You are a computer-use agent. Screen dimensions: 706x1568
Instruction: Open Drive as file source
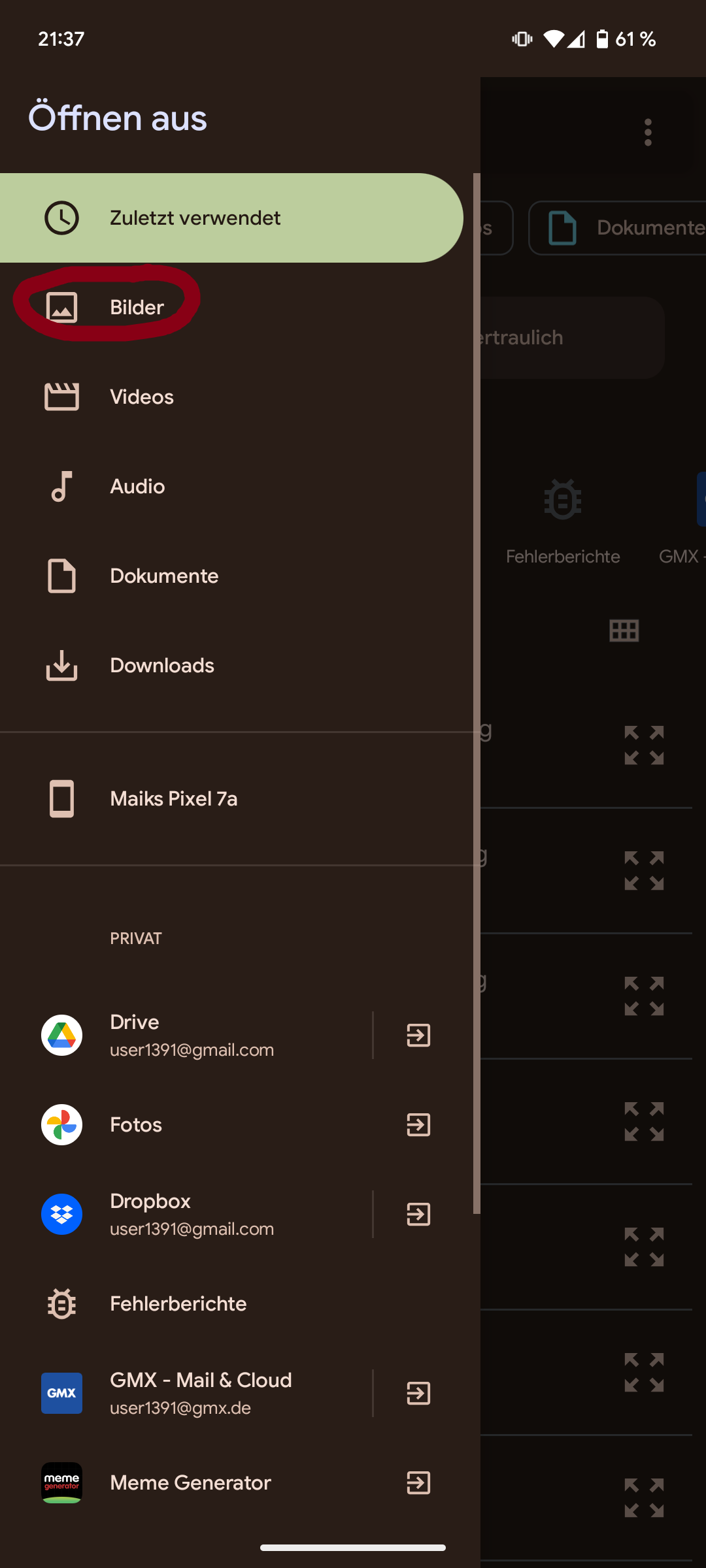tap(192, 1035)
